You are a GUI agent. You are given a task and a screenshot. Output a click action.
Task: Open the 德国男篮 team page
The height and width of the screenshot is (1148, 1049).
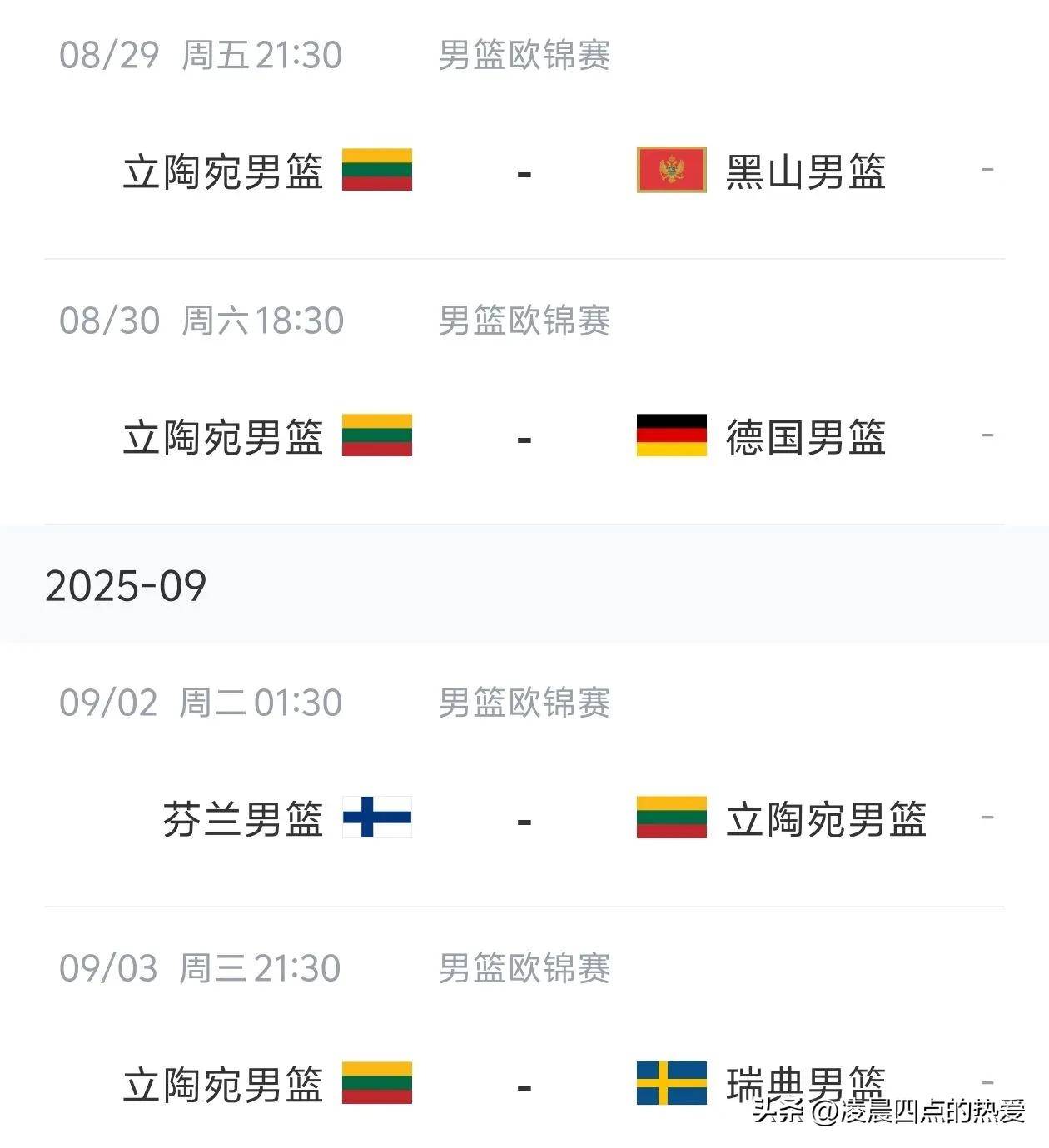(803, 435)
